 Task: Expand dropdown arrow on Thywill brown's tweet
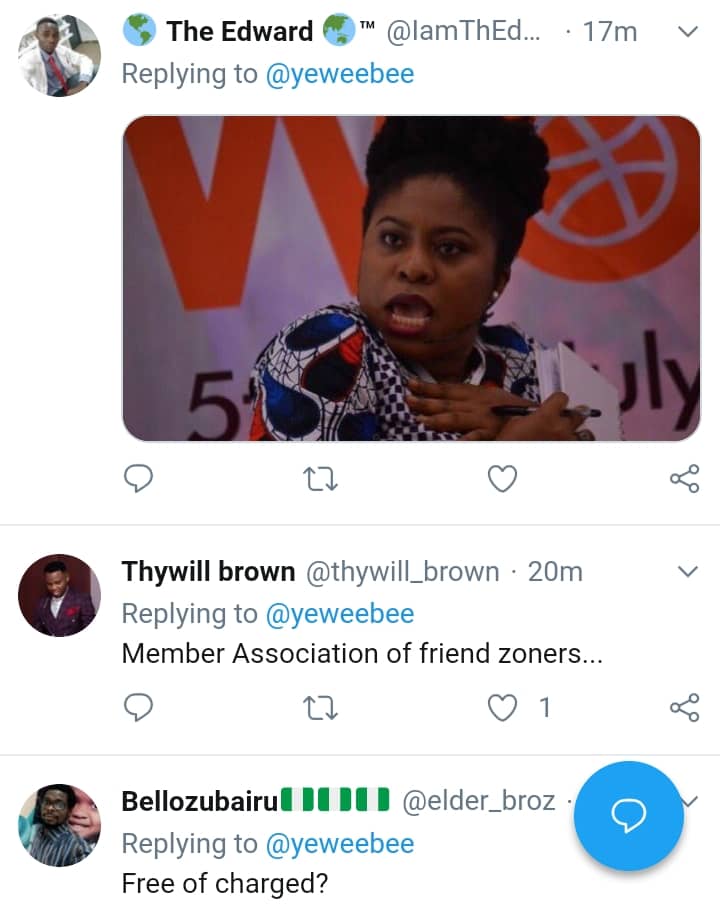click(x=688, y=572)
